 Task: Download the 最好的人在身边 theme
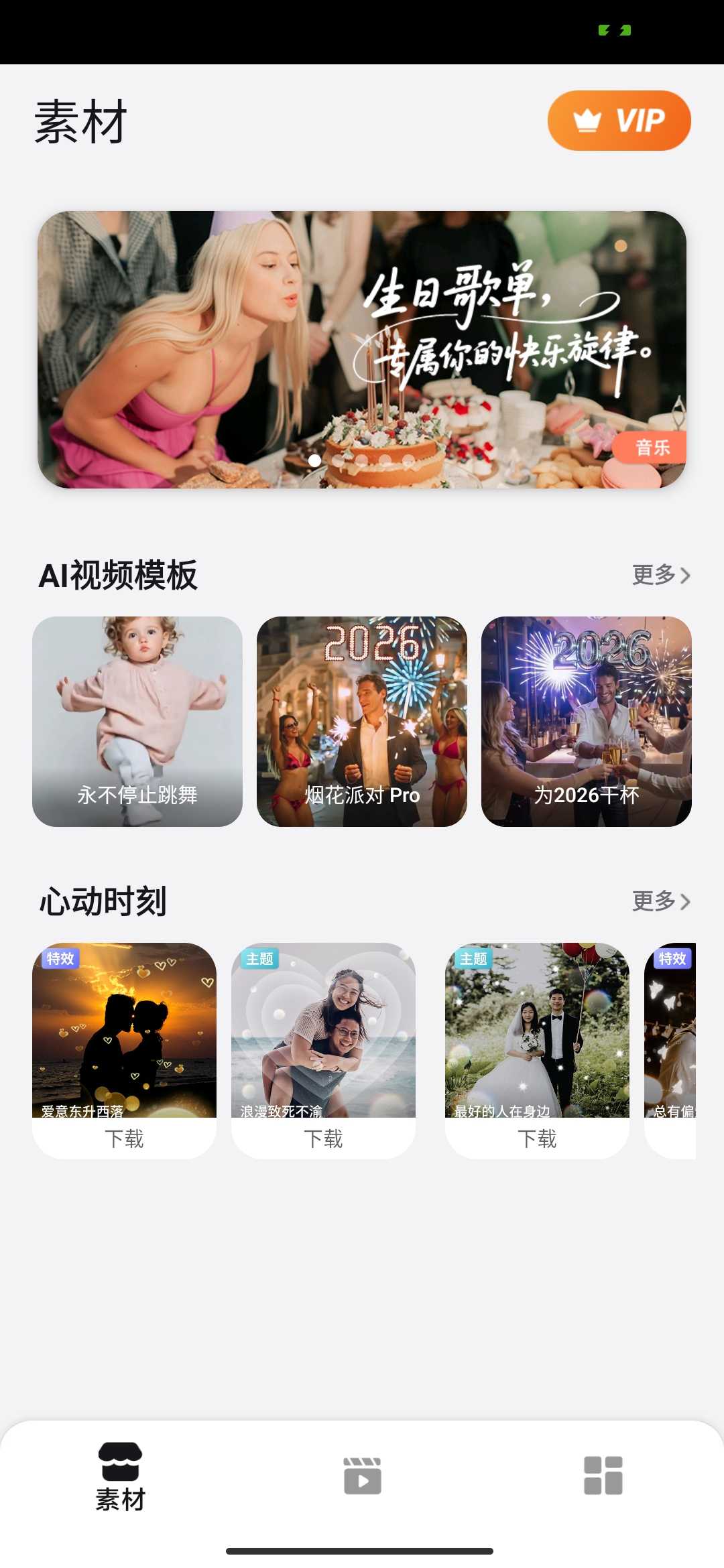point(537,1138)
